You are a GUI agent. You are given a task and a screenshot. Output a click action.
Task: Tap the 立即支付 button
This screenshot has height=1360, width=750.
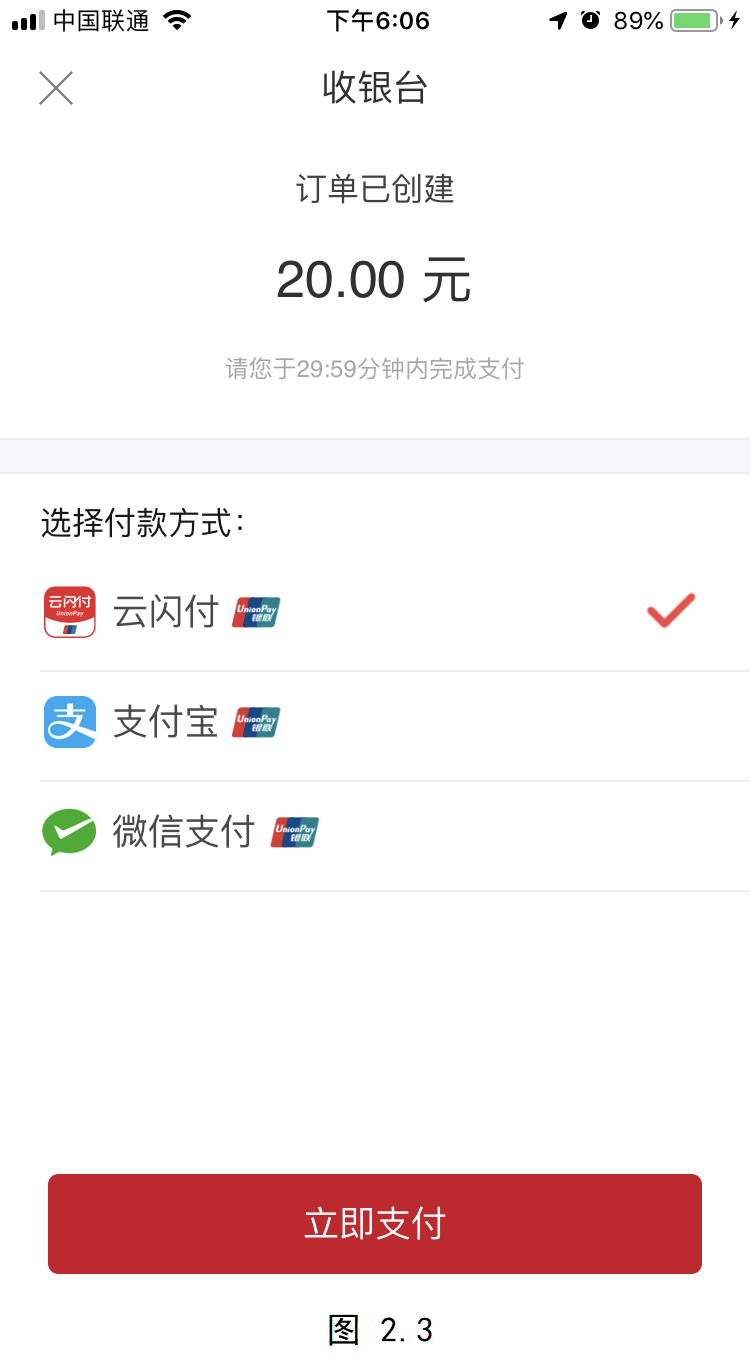[375, 1224]
